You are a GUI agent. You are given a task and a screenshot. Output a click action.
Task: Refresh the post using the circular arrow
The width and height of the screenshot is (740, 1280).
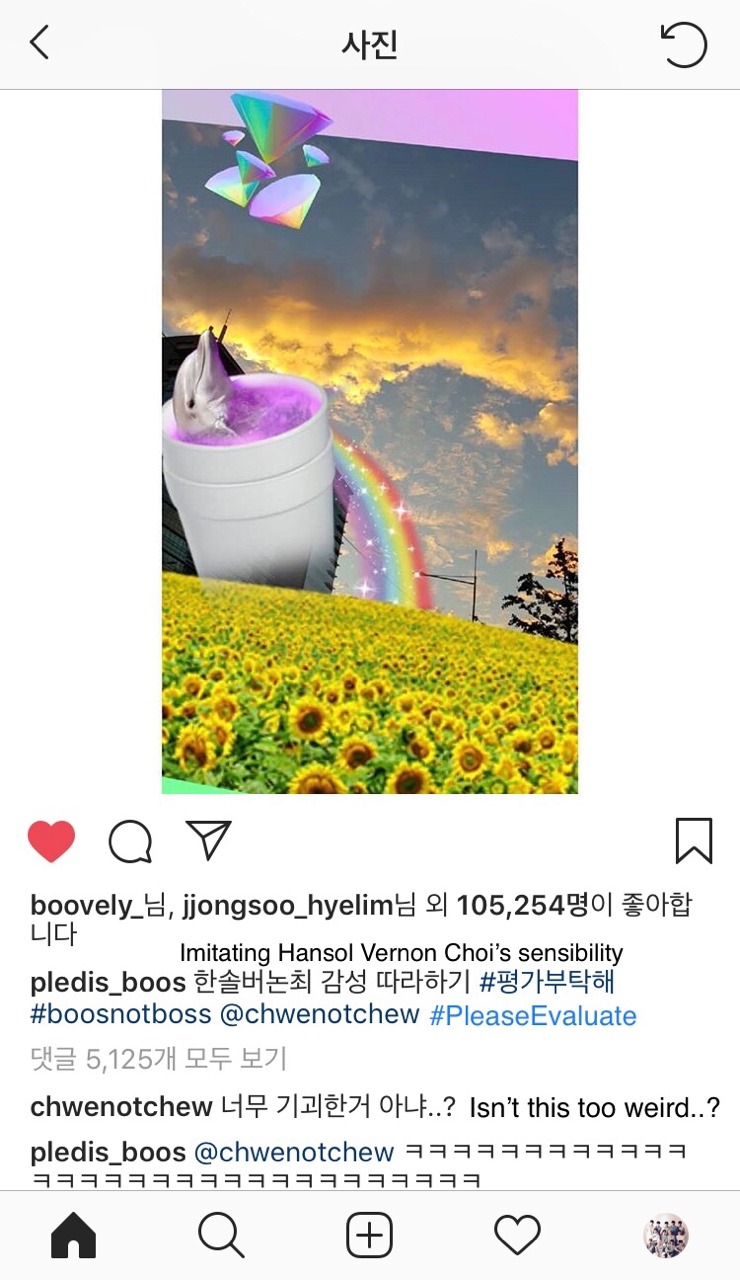pos(684,44)
